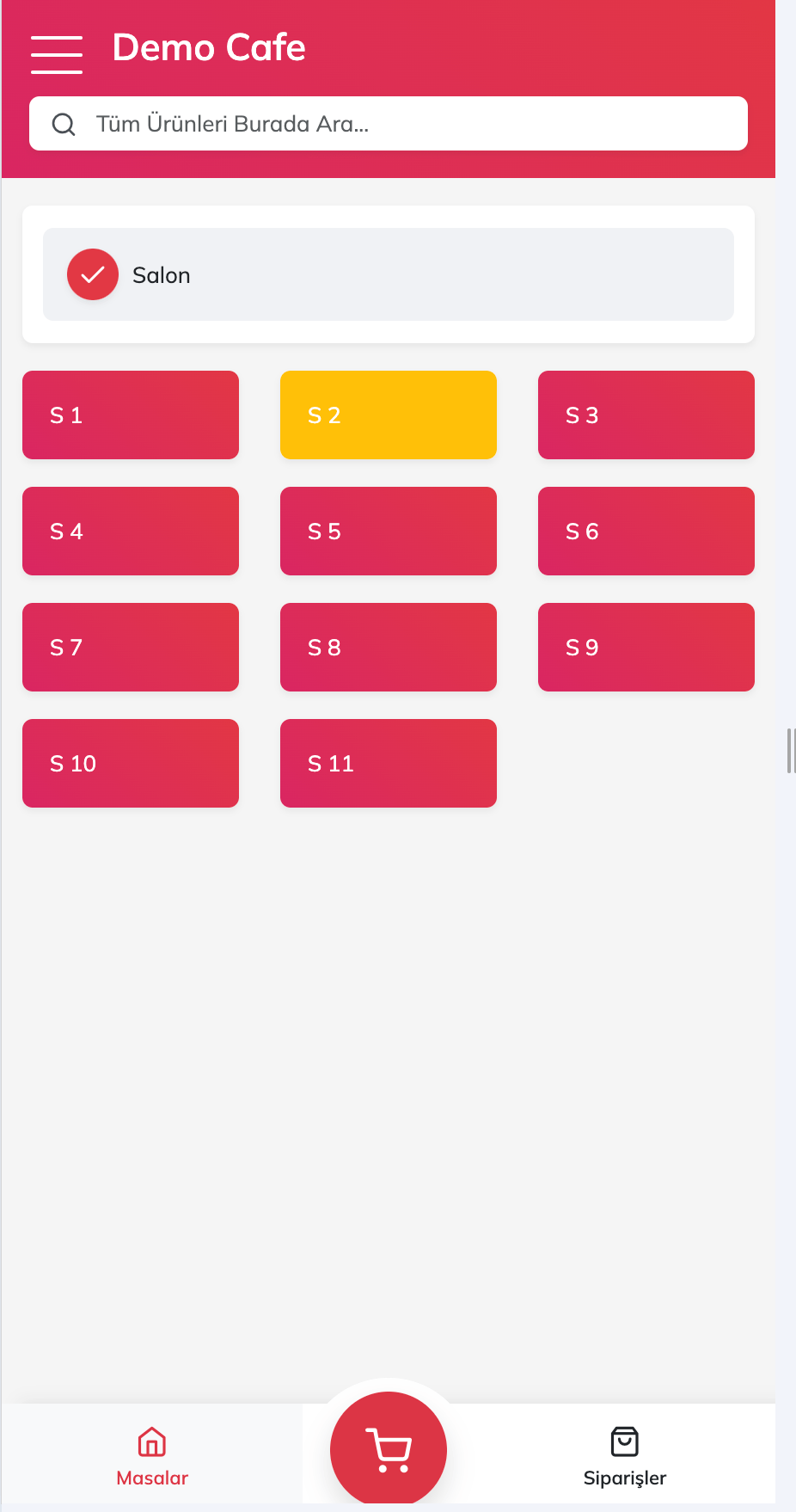
Task: Choose table S 3
Action: pos(646,415)
